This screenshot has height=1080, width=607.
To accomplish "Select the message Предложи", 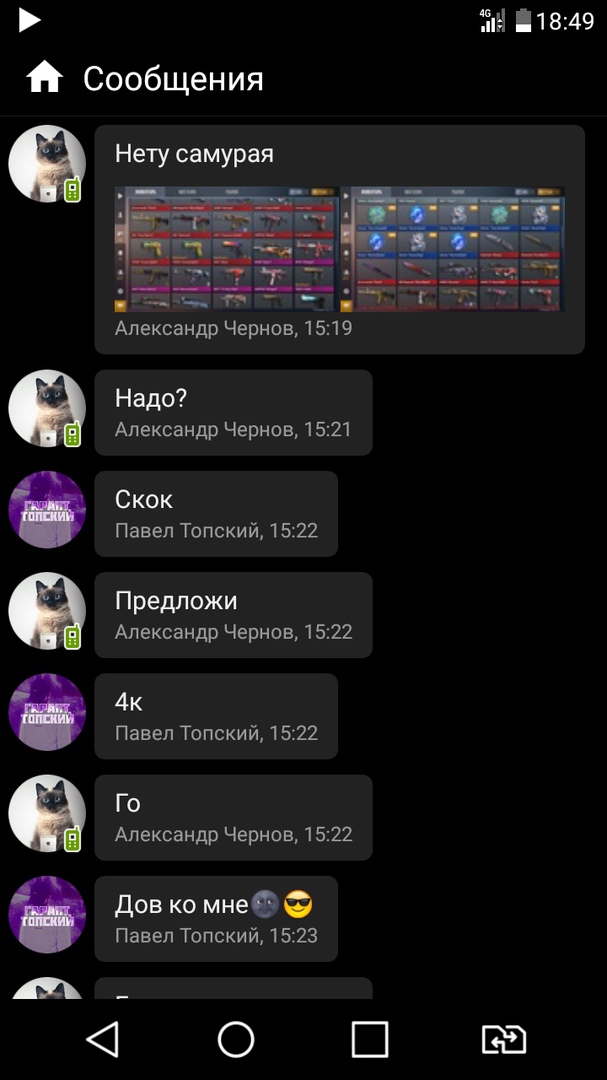I will [x=233, y=614].
